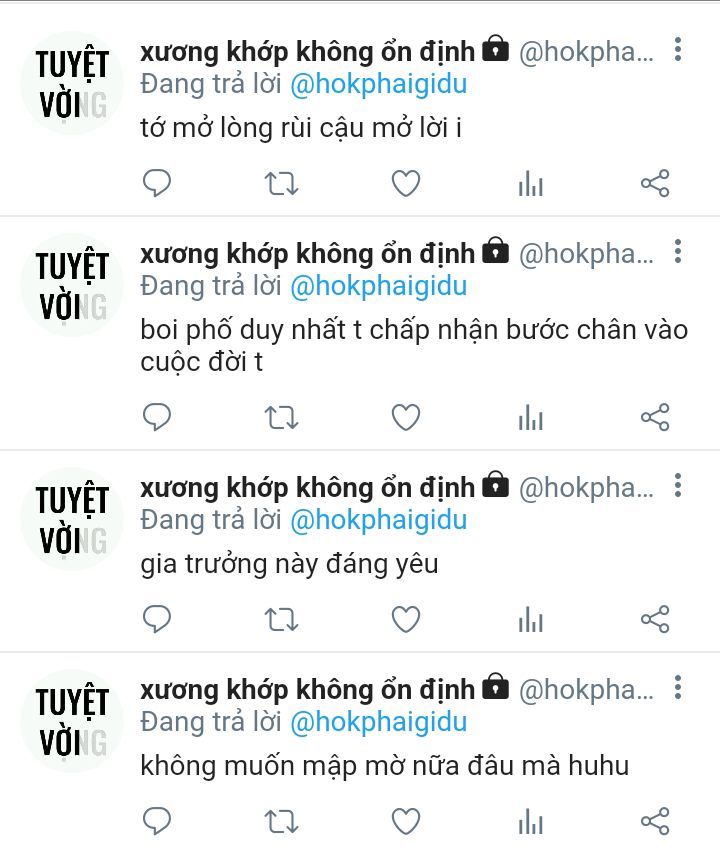Open overflow menu on 'tớ mở lòng rùi' tweet
720x853 pixels.
[x=678, y=50]
